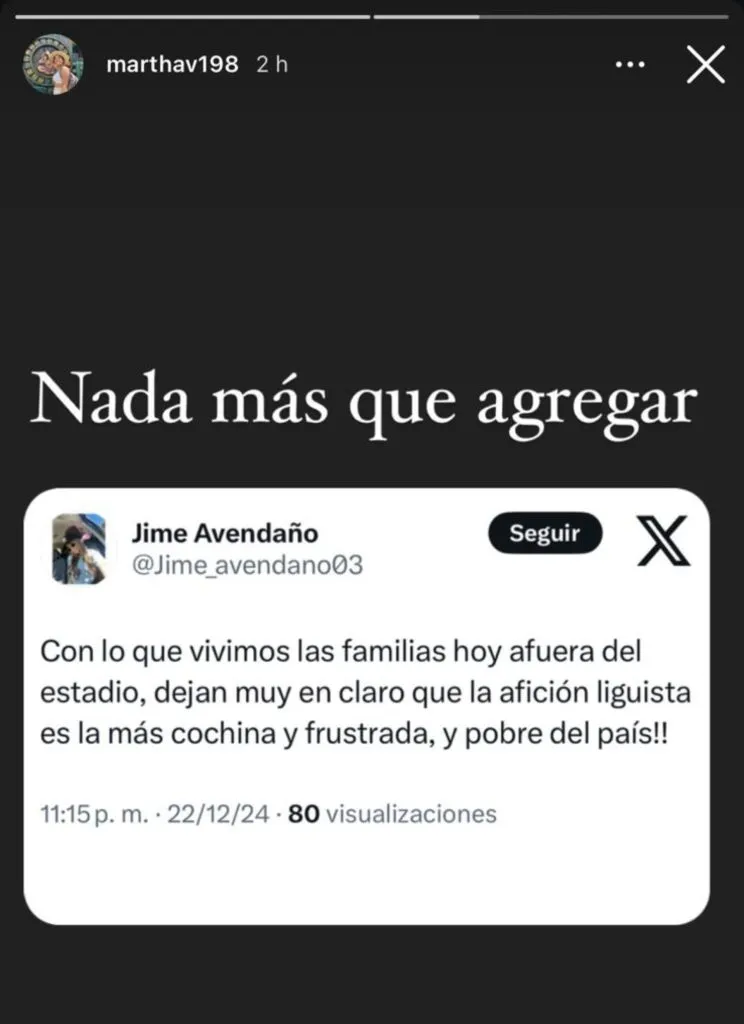Close the Instagram story with the X icon
The height and width of the screenshot is (1024, 744).
706,64
